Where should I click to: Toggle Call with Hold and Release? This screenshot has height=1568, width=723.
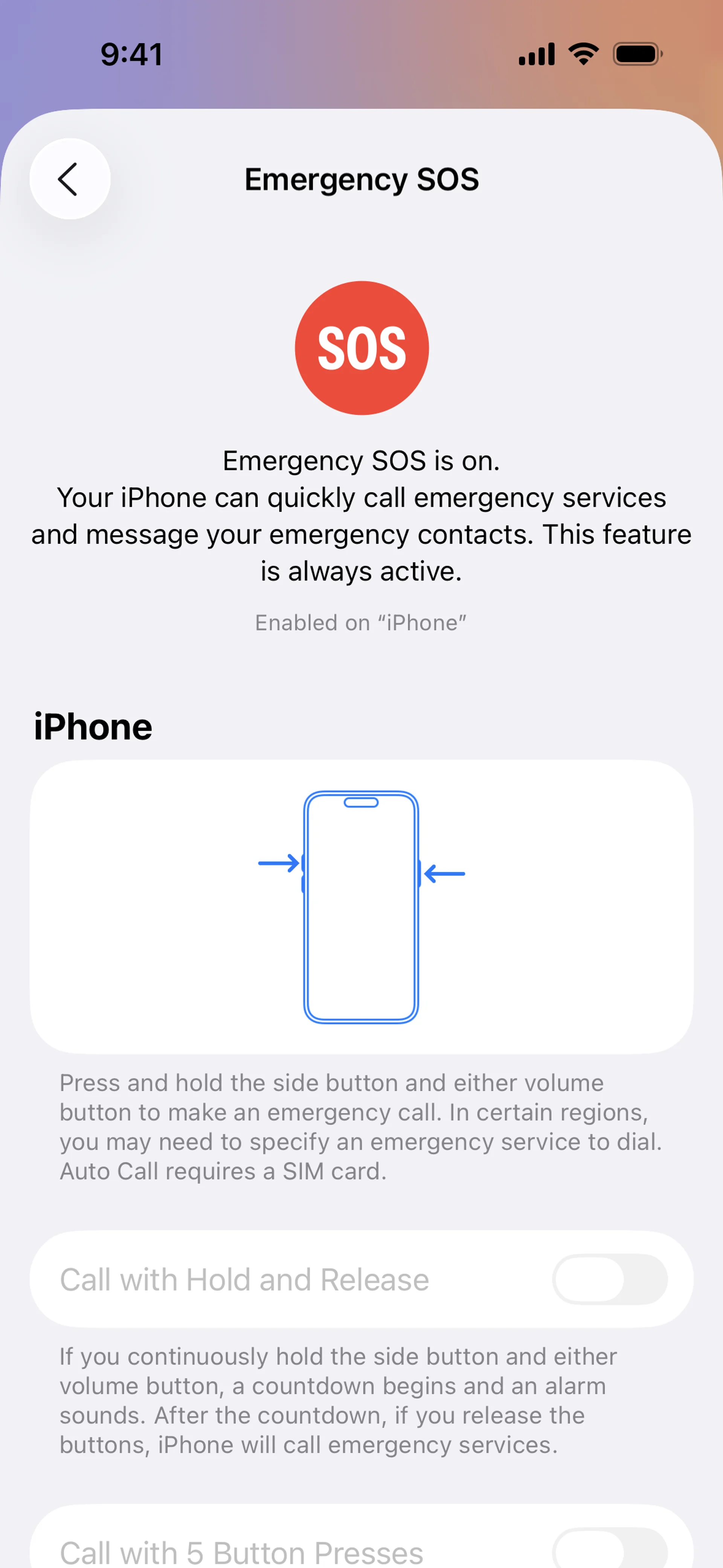[x=609, y=1279]
